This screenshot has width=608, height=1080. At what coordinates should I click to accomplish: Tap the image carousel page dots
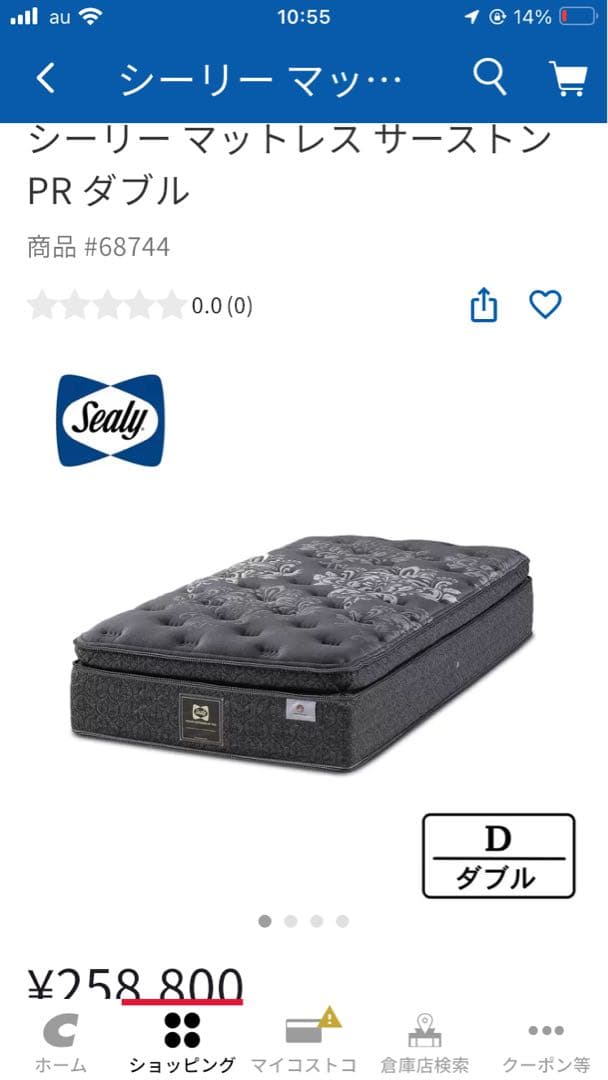[x=303, y=921]
